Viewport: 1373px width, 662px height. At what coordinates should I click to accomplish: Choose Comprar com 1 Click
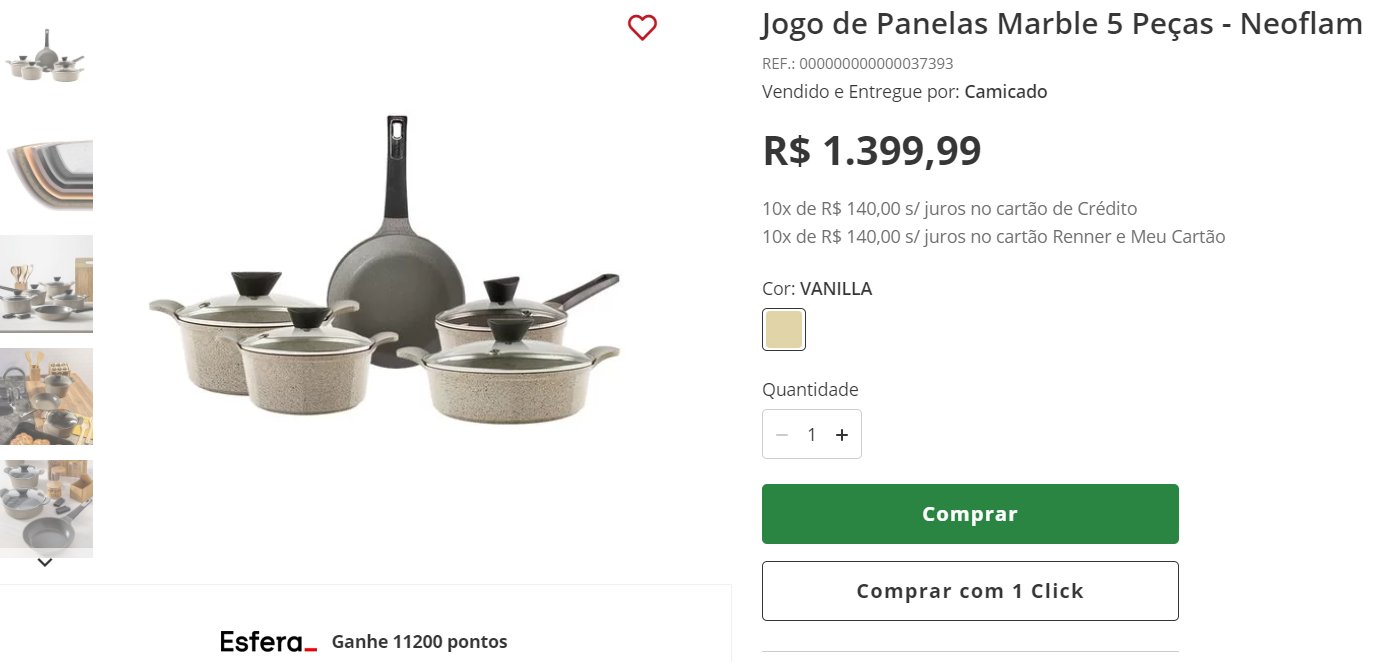[969, 591]
